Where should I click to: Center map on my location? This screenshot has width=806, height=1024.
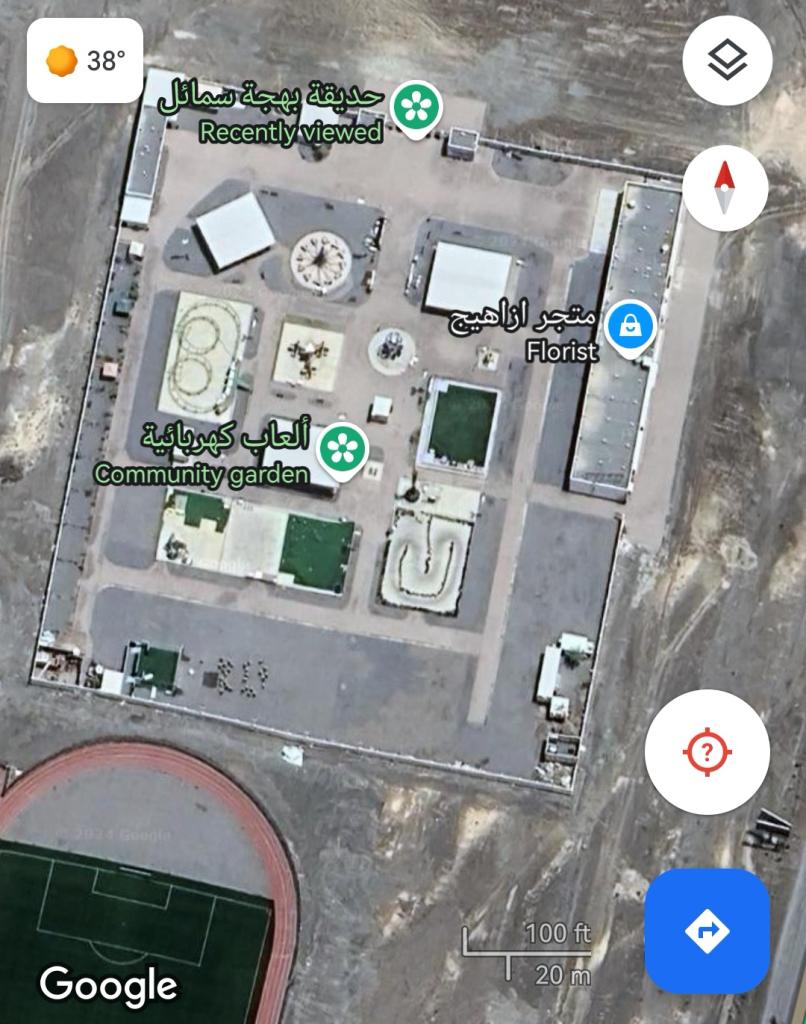[707, 752]
